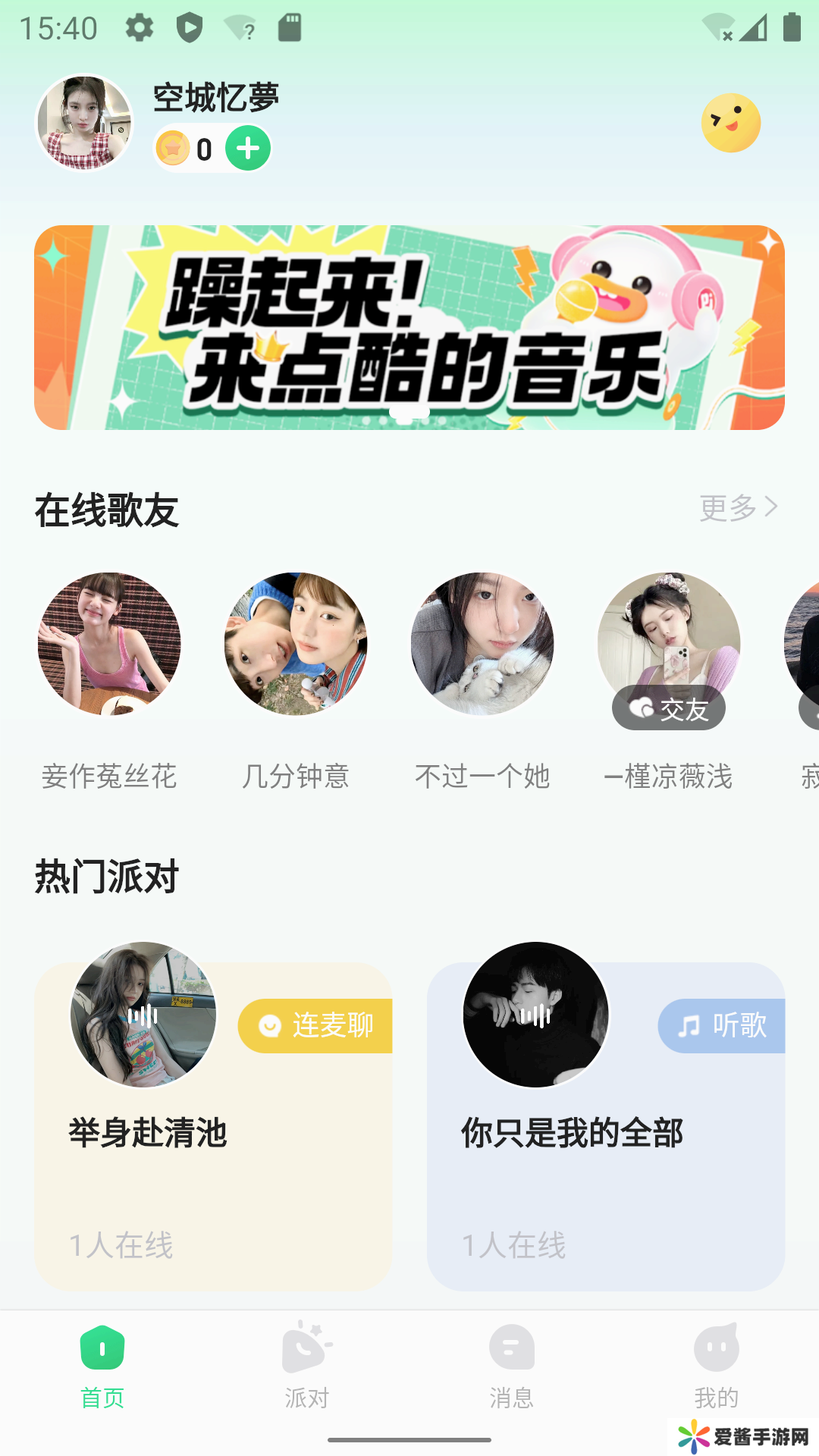Viewport: 819px width, 1456px height.
Task: Open 几分钟意's profile
Action: [296, 644]
